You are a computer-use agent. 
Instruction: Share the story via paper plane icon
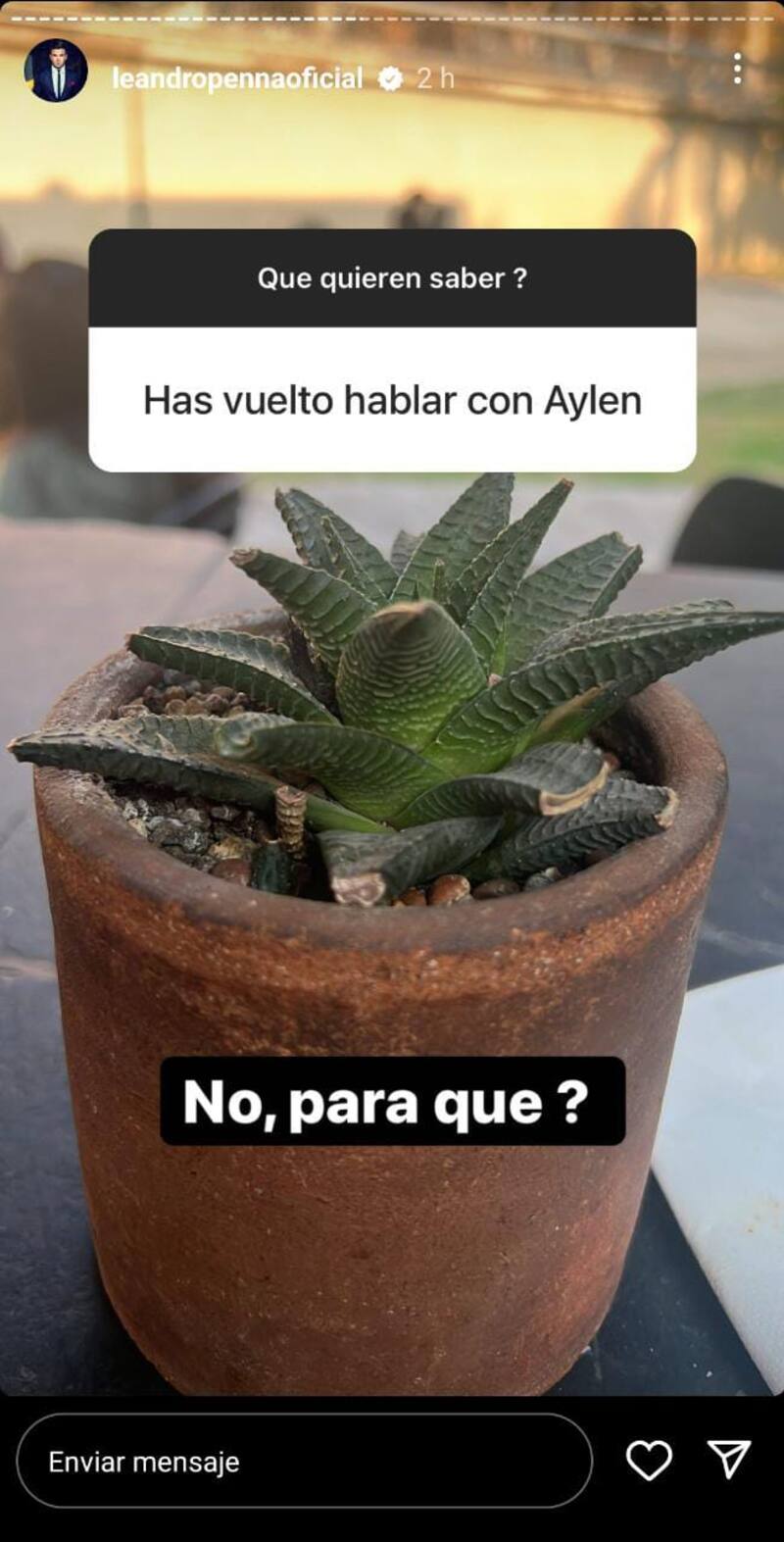(x=729, y=1459)
